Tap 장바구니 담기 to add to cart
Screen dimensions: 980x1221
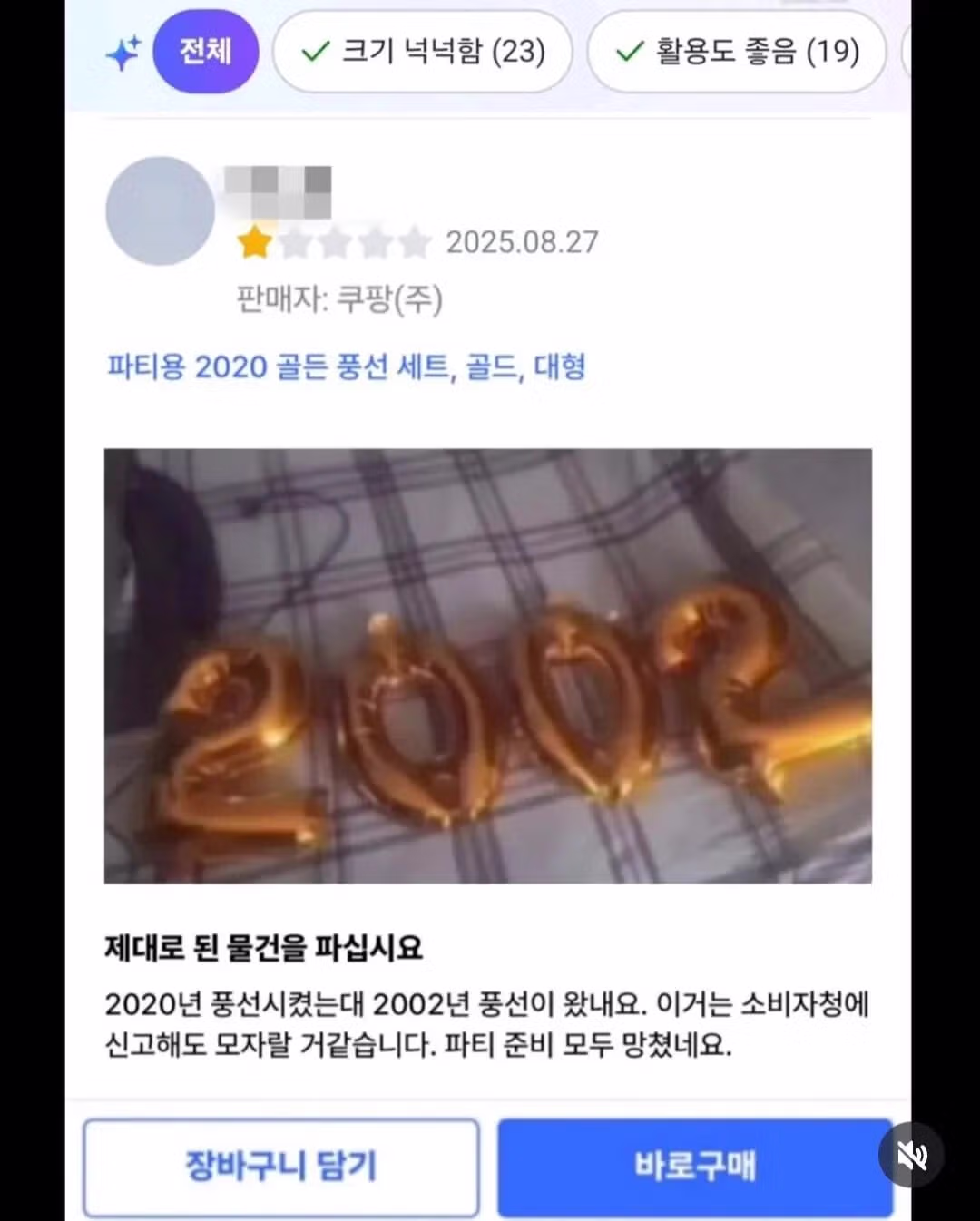(280, 1167)
